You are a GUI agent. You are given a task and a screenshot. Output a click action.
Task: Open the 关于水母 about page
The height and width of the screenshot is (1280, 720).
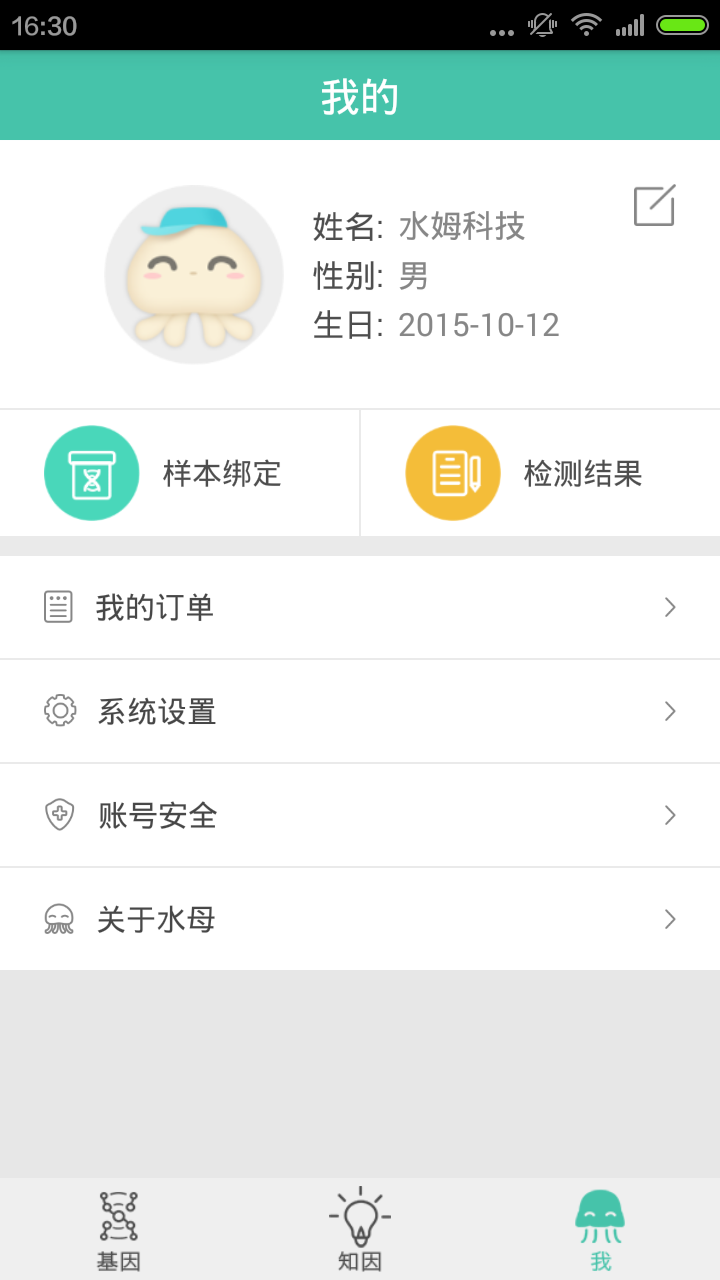click(x=360, y=918)
